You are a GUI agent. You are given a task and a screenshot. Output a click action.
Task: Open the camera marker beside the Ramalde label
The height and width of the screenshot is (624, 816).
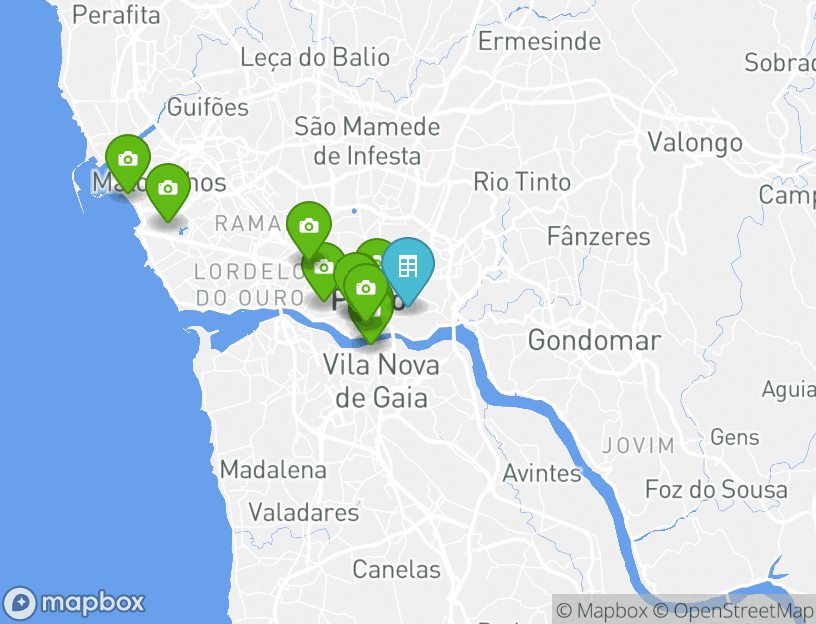click(309, 226)
